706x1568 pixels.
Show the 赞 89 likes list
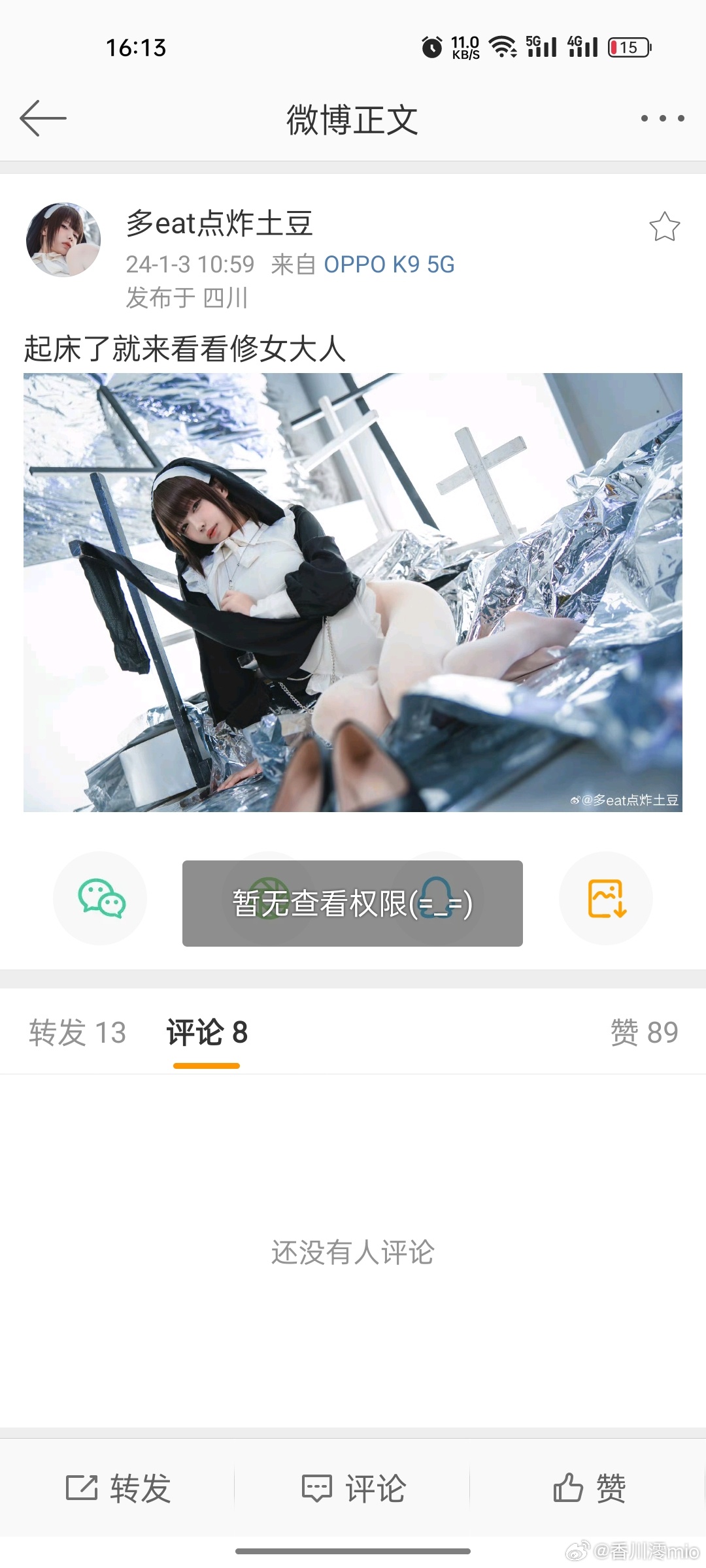(x=644, y=1033)
